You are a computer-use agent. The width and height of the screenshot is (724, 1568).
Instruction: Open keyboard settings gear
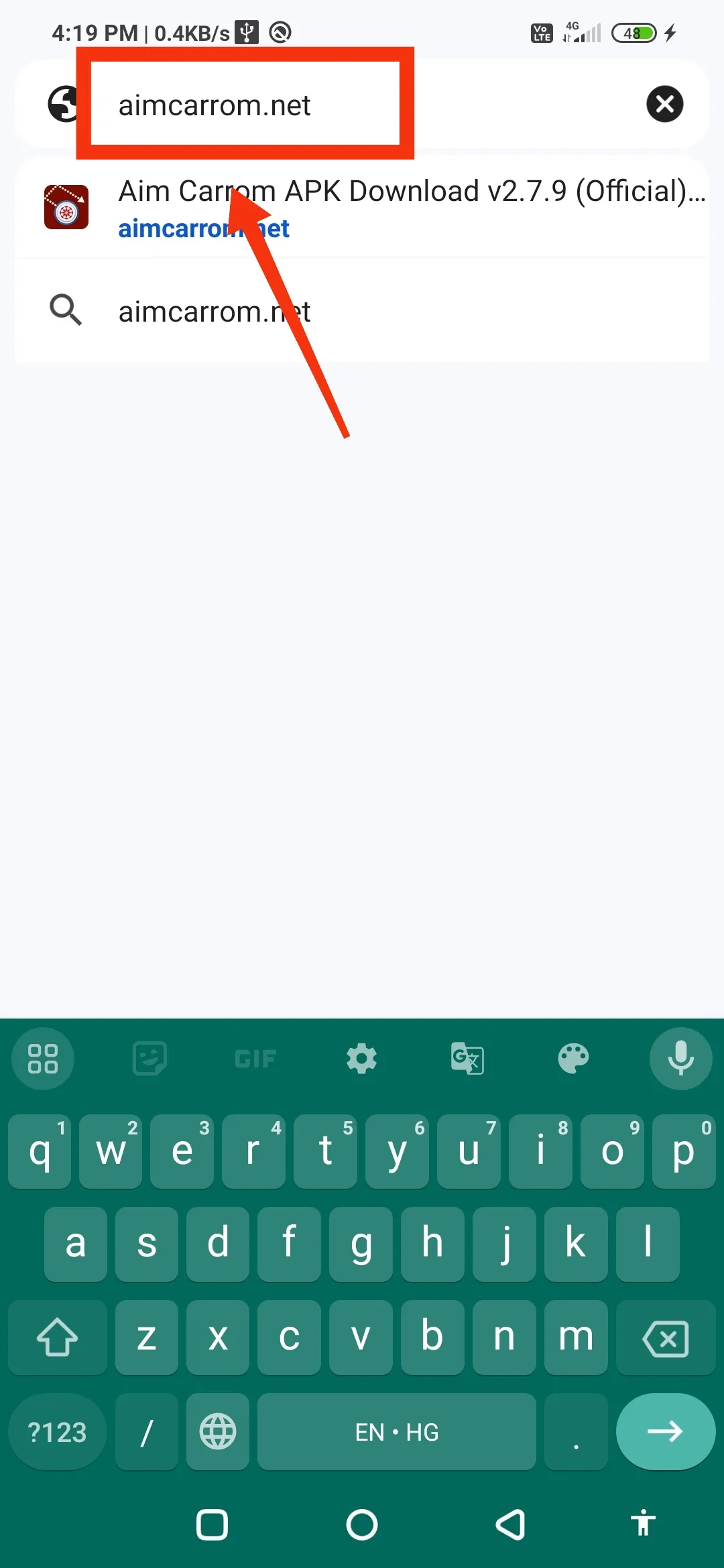coord(361,1059)
